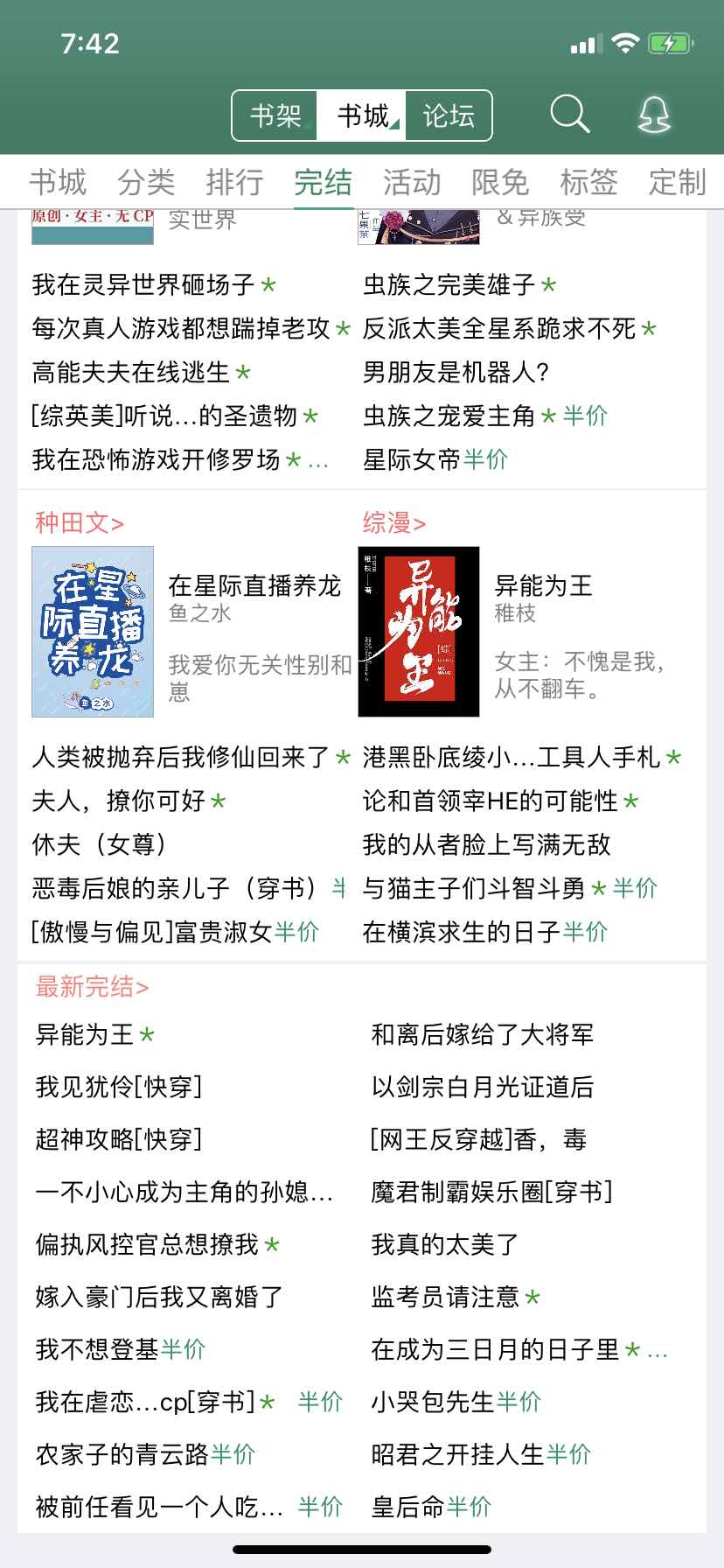Switch to the 论坛 segment
The image size is (724, 1568).
click(449, 115)
